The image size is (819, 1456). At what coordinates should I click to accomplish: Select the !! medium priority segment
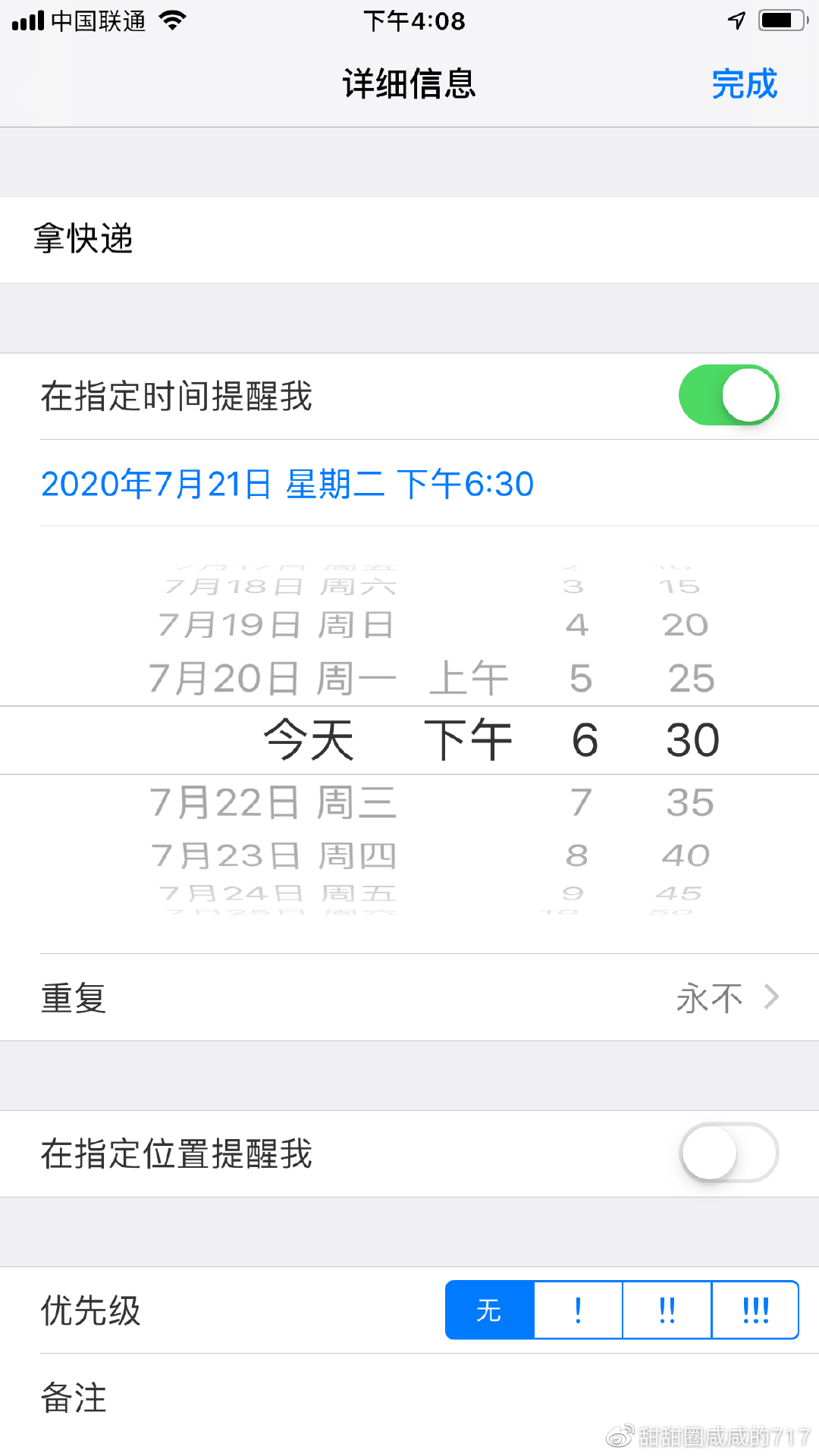[x=667, y=1310]
